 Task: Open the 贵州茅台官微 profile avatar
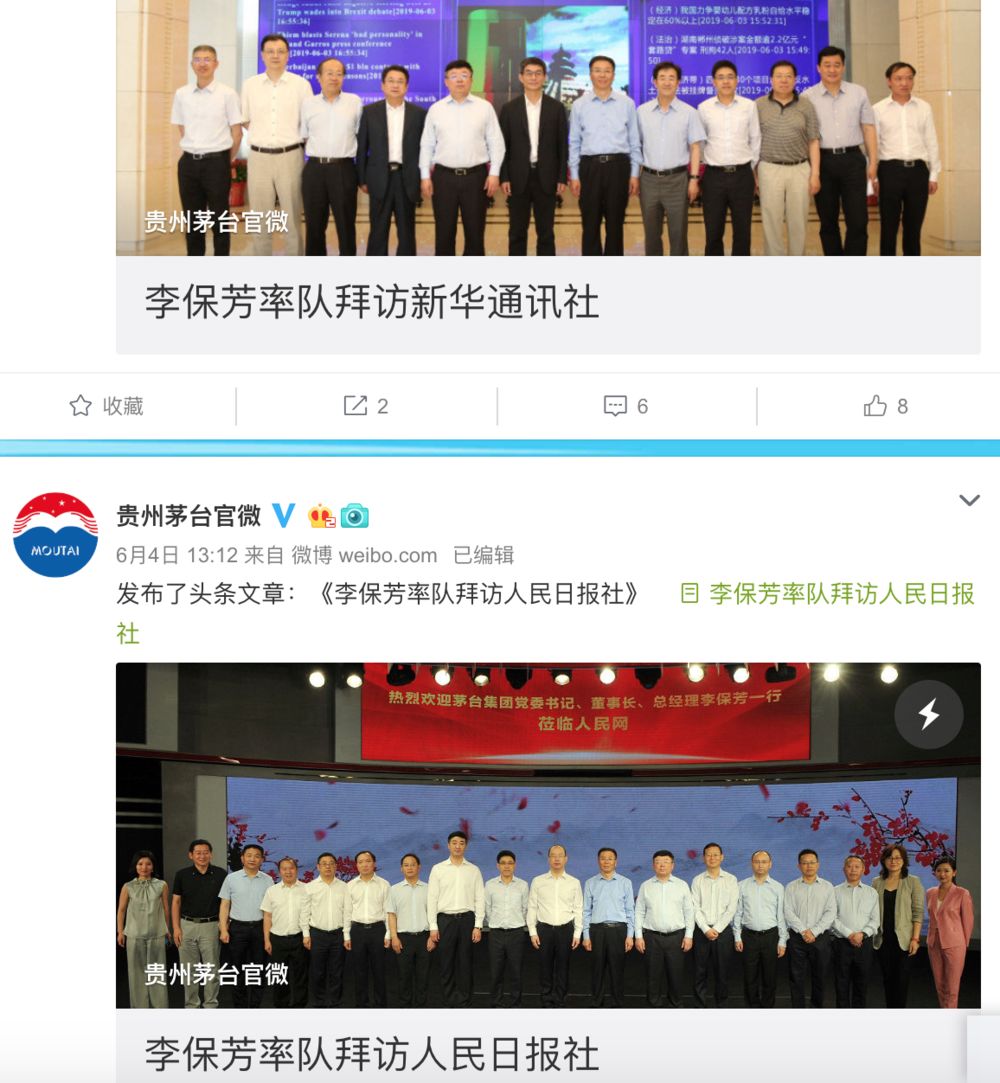point(55,535)
